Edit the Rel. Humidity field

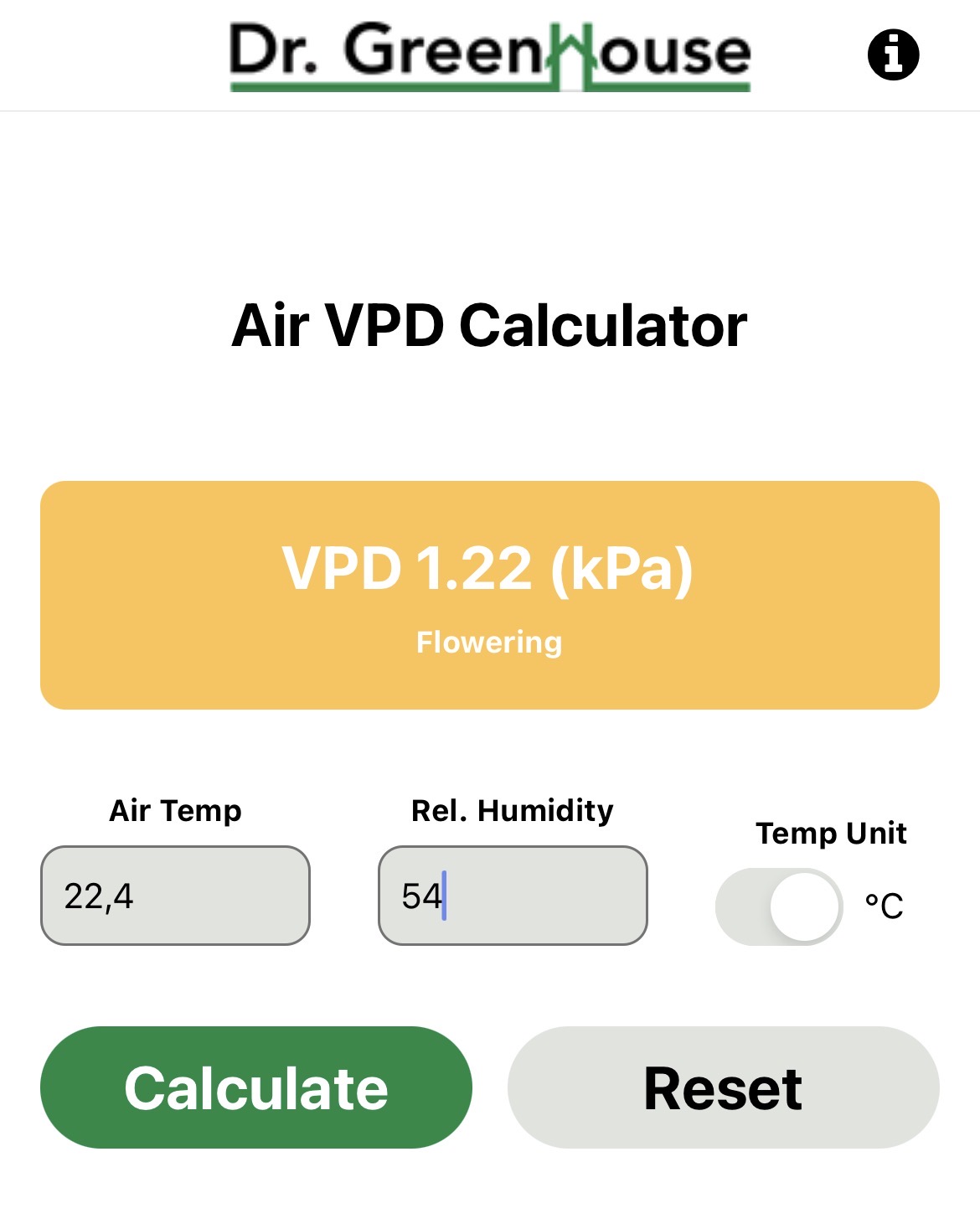click(513, 896)
